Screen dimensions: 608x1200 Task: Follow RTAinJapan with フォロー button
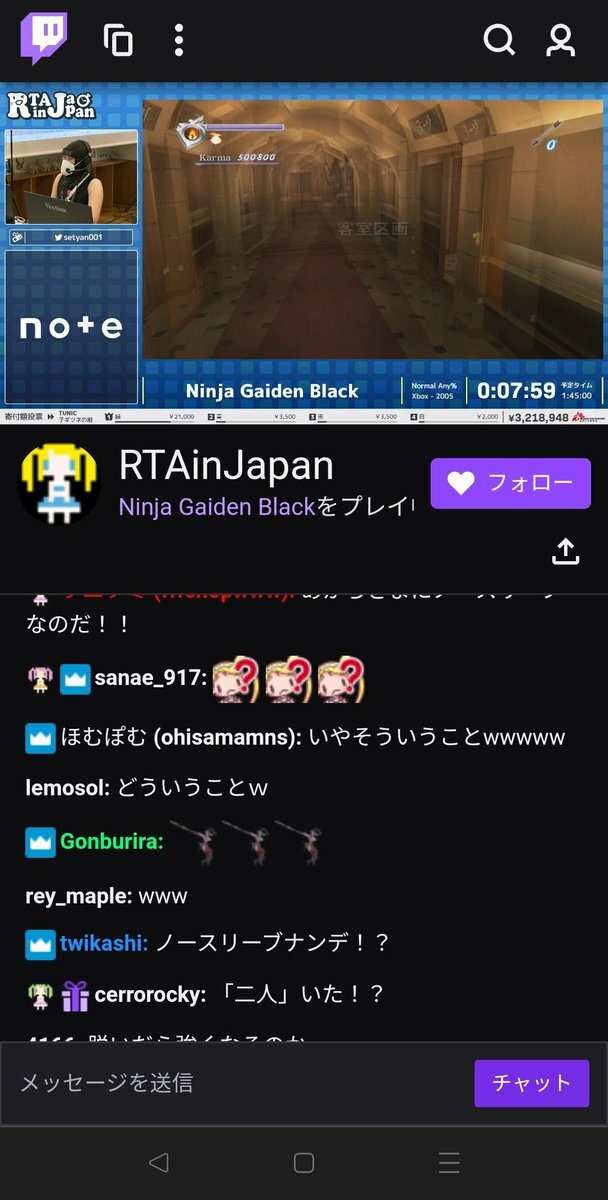pyautogui.click(x=510, y=484)
